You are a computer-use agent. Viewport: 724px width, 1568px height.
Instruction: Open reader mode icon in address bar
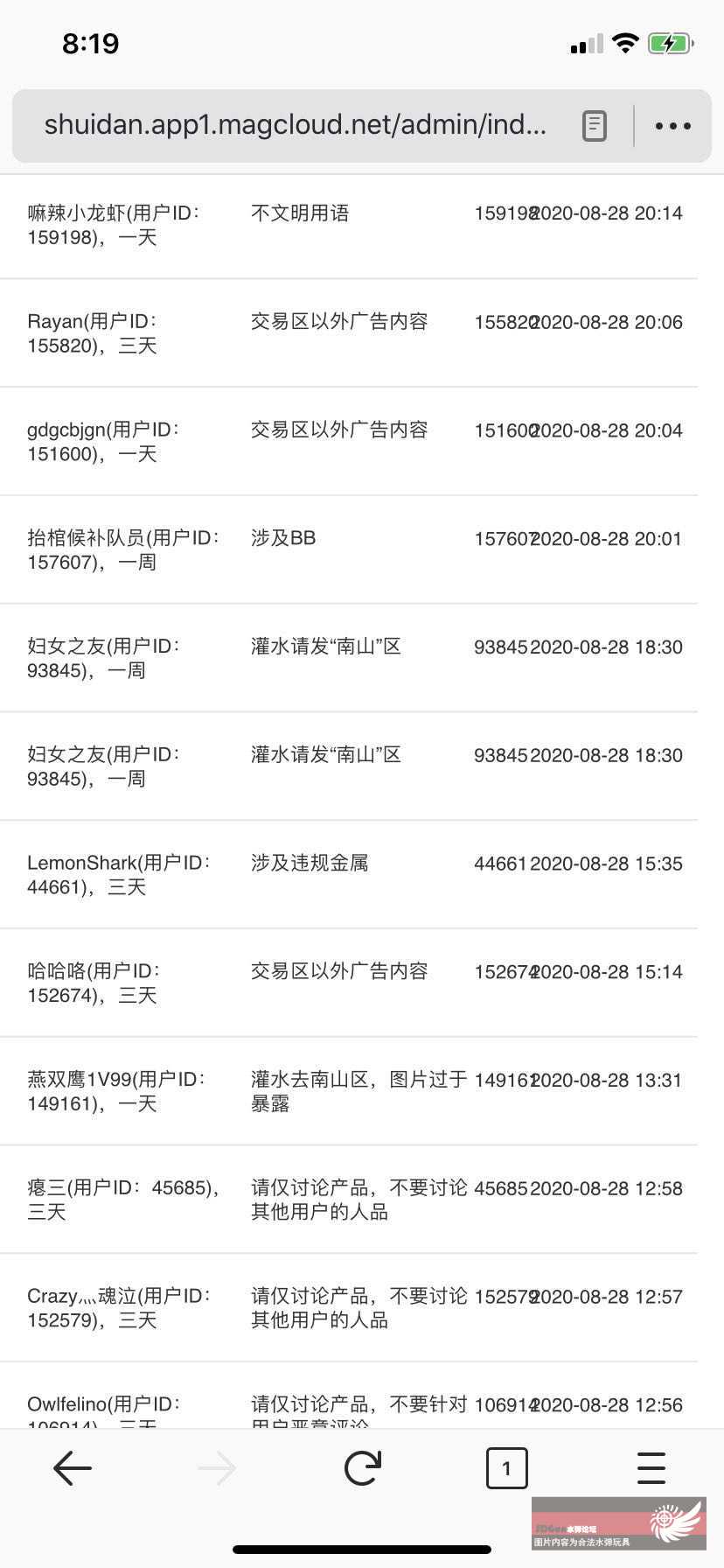pos(595,126)
